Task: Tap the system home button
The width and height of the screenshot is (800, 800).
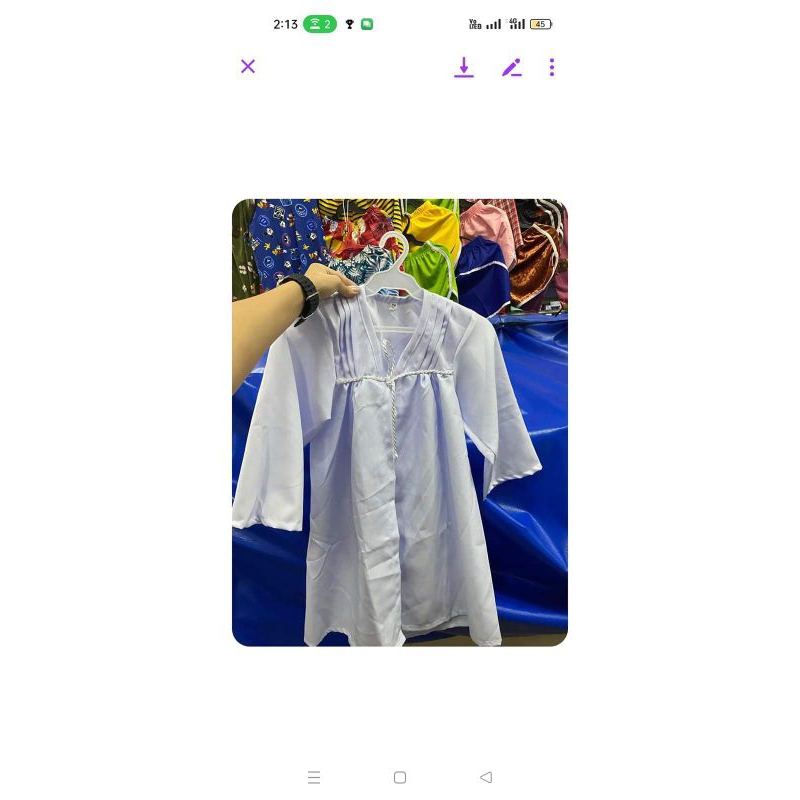Action: click(400, 777)
